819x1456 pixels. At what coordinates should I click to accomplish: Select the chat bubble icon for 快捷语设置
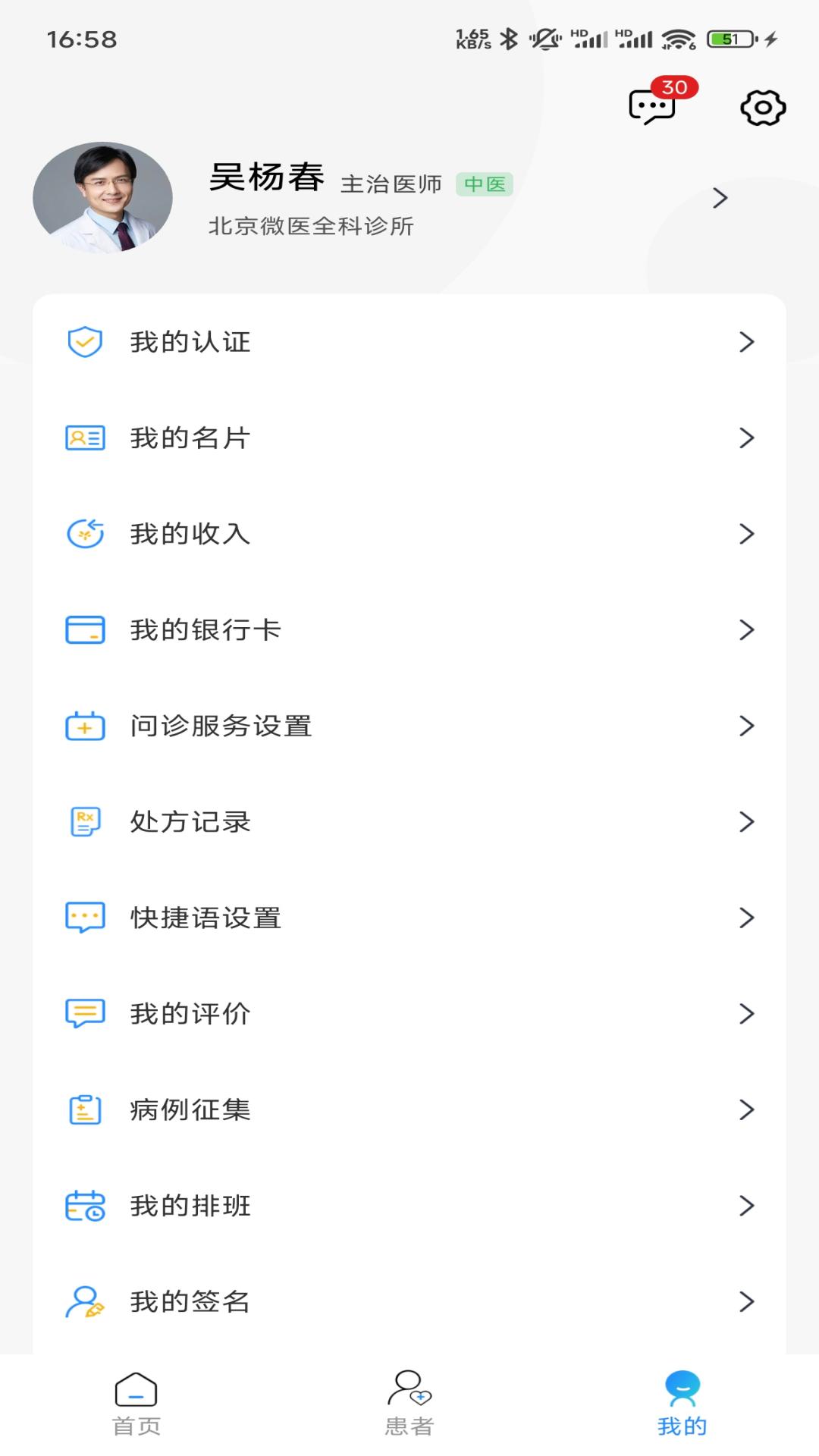pyautogui.click(x=86, y=917)
